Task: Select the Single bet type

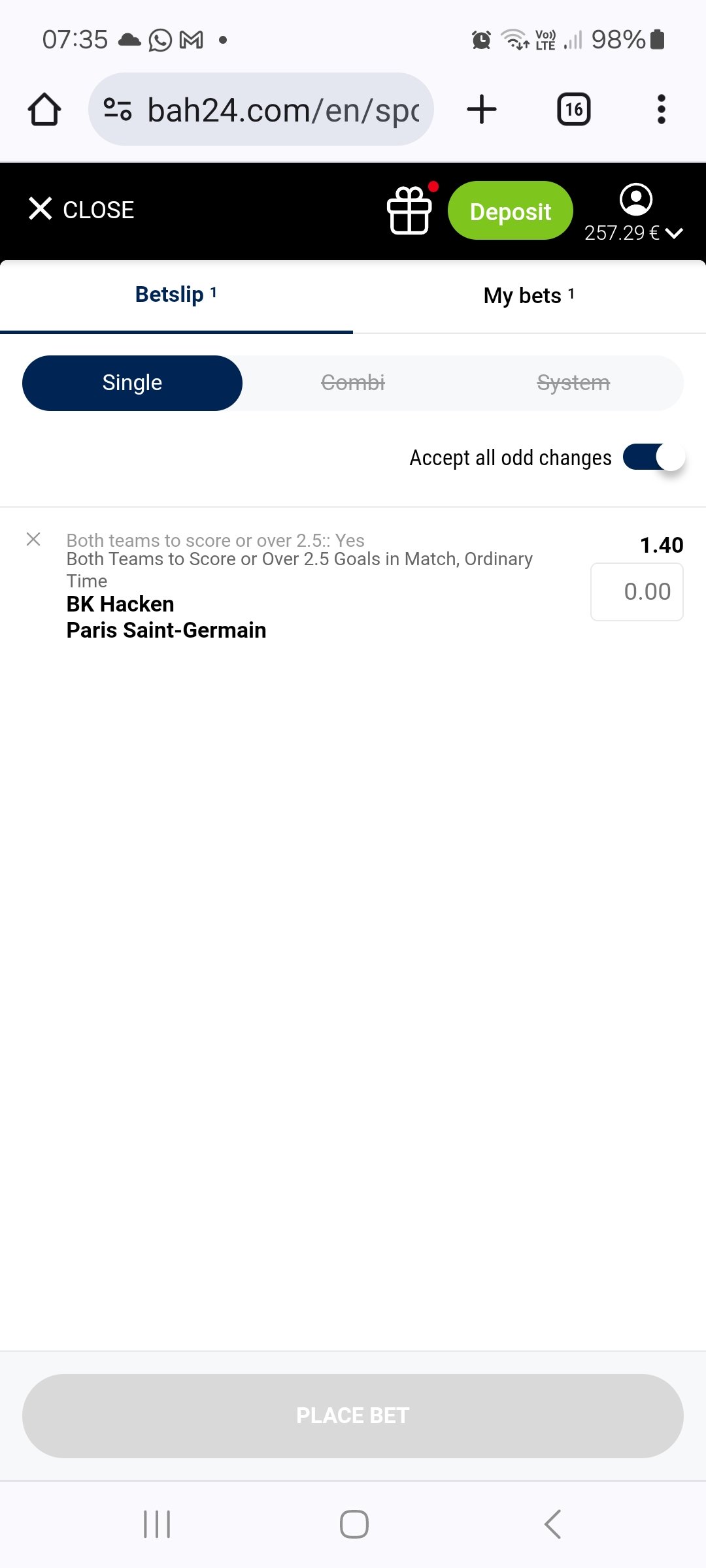Action: (132, 383)
